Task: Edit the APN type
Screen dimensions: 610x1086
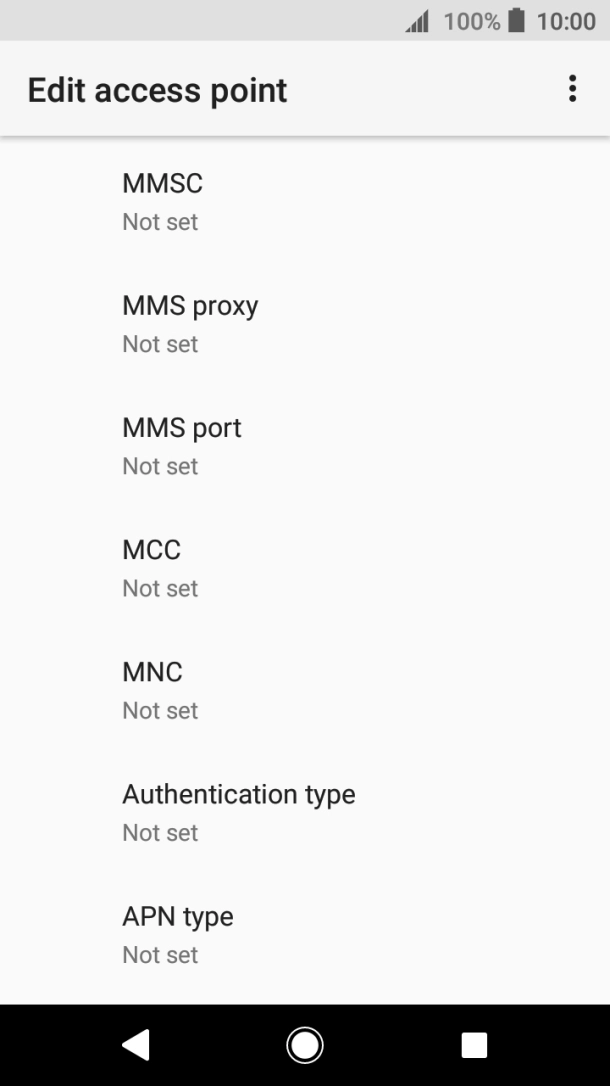Action: pos(304,934)
